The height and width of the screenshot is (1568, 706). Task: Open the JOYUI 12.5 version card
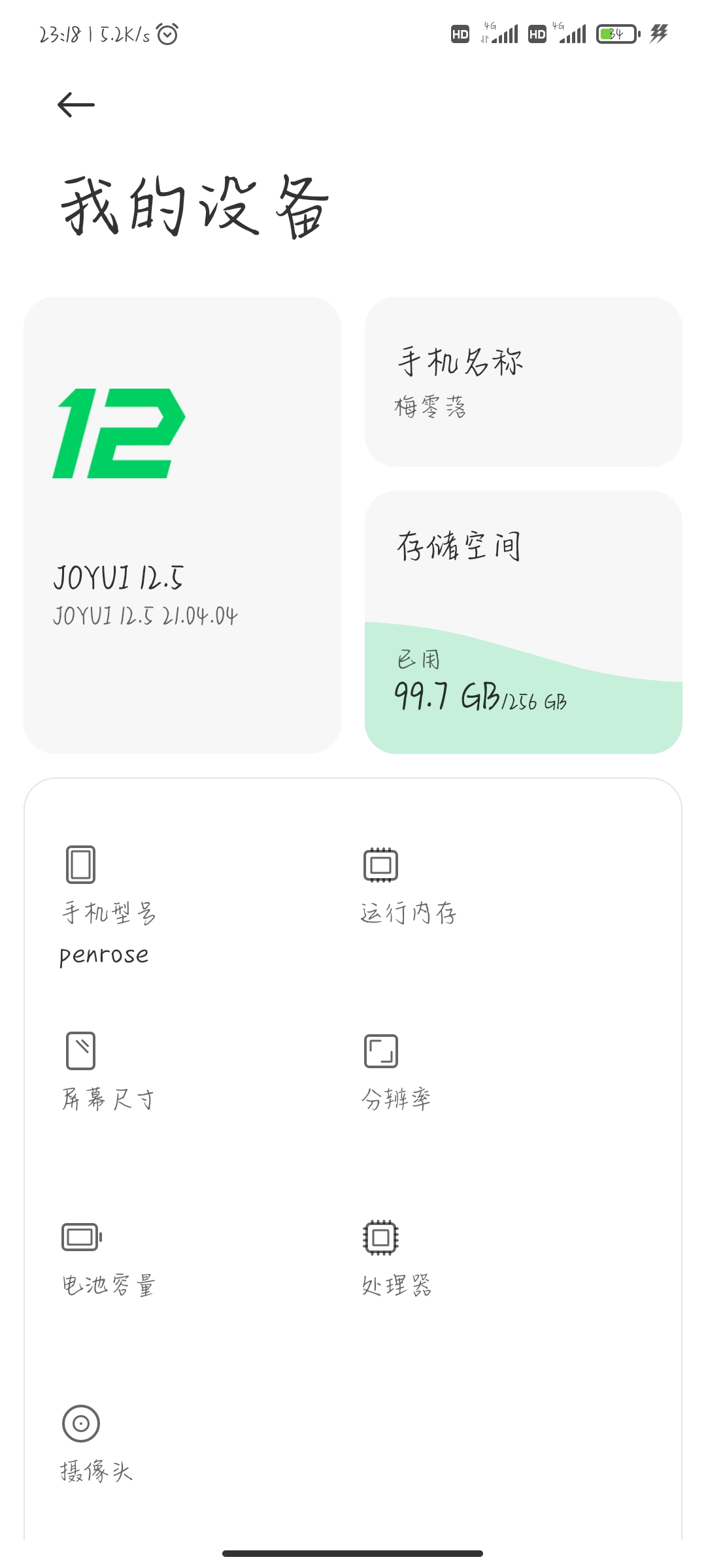(x=182, y=525)
